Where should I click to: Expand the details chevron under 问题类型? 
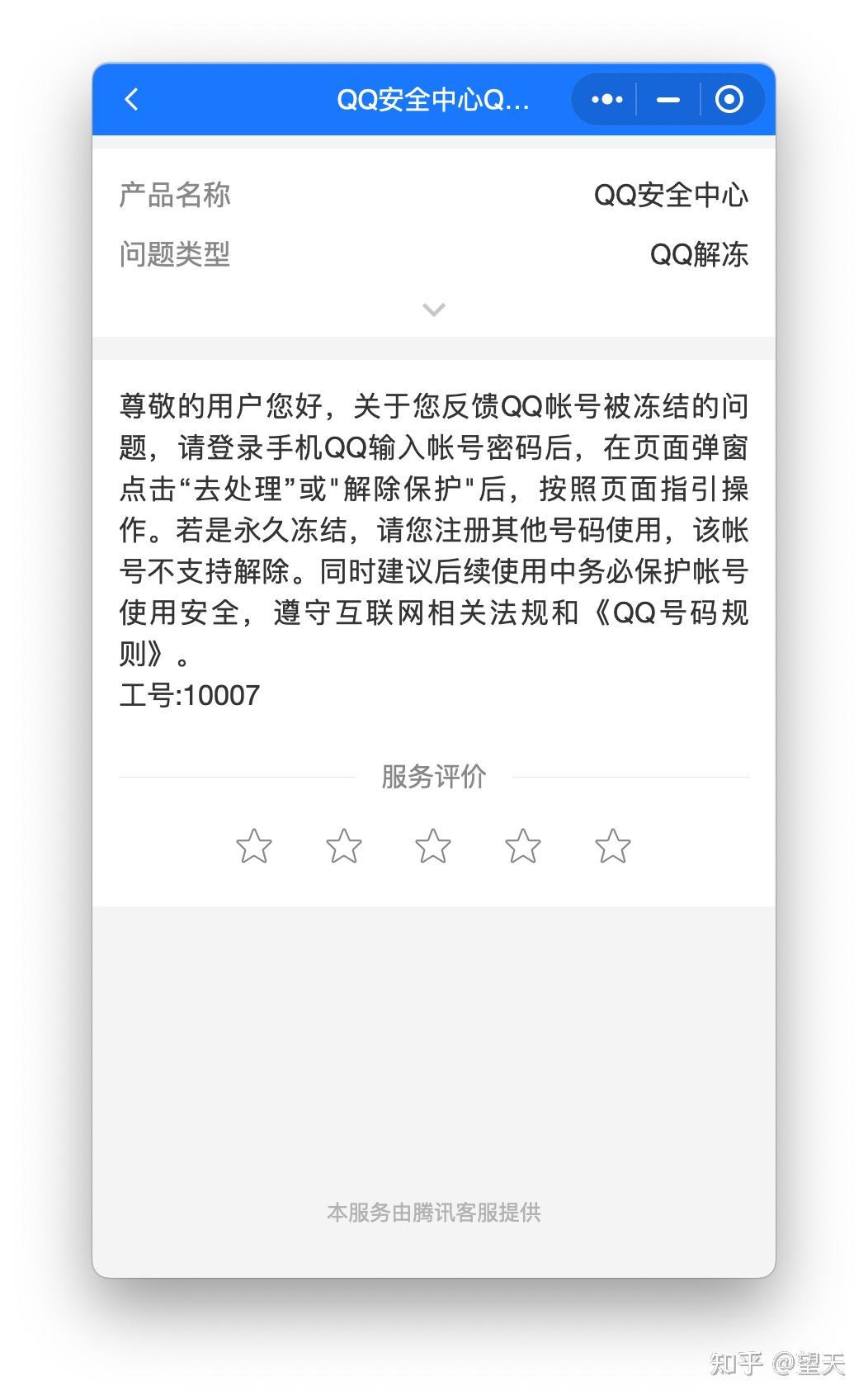click(434, 310)
